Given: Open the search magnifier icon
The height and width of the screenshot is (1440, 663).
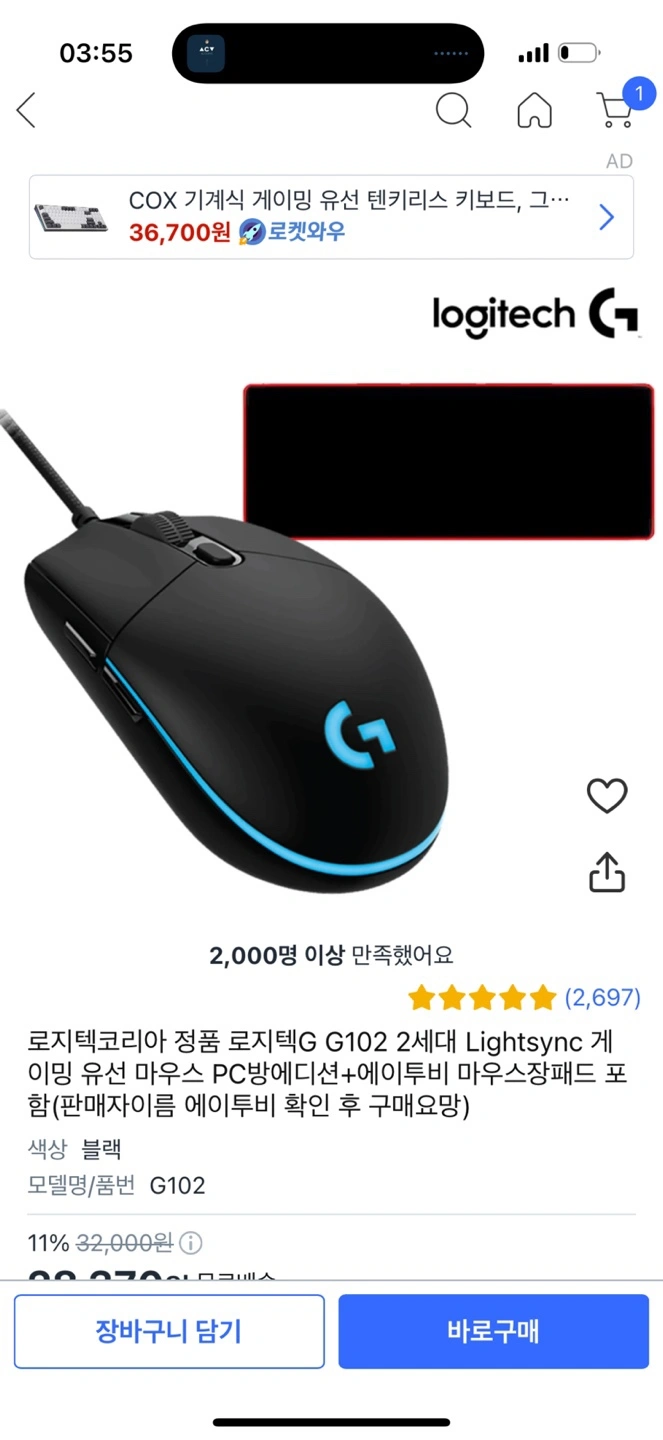Looking at the screenshot, I should coord(453,109).
